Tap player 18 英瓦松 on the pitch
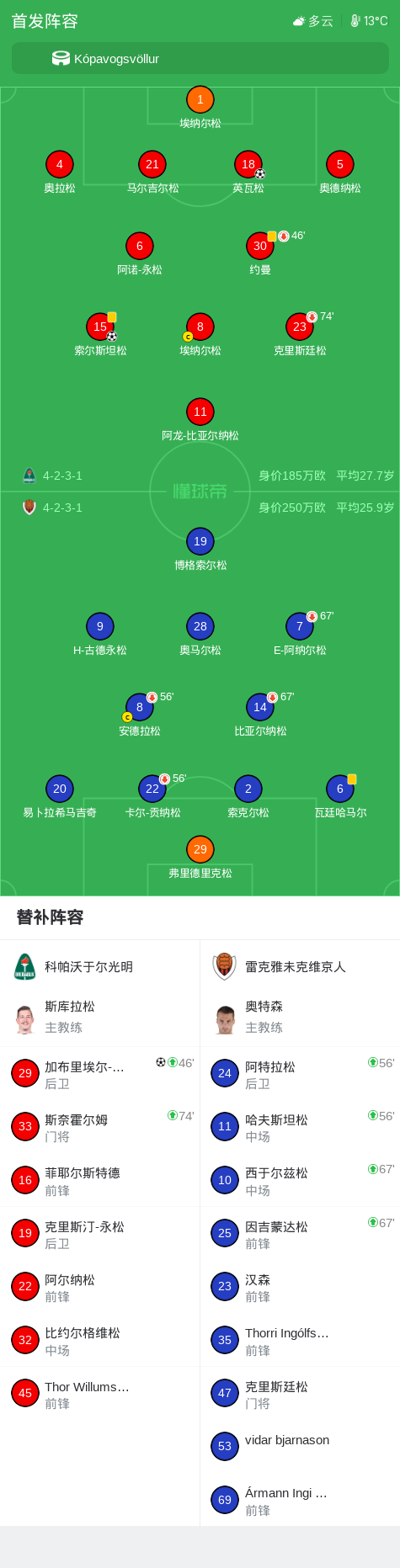Image resolution: width=400 pixels, height=1568 pixels. tap(248, 173)
